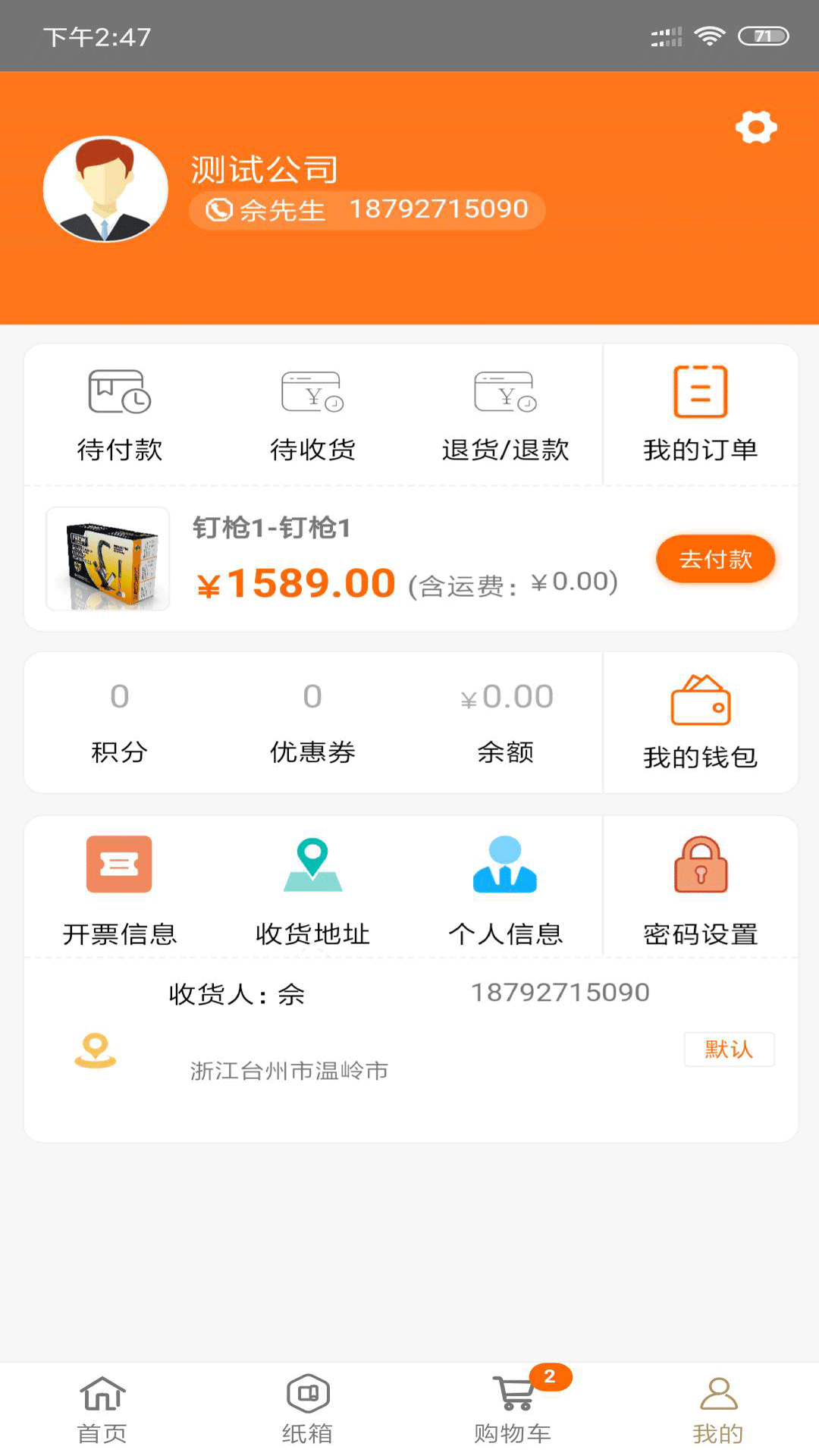Tap 去付款 to pay for the order

coord(715,559)
